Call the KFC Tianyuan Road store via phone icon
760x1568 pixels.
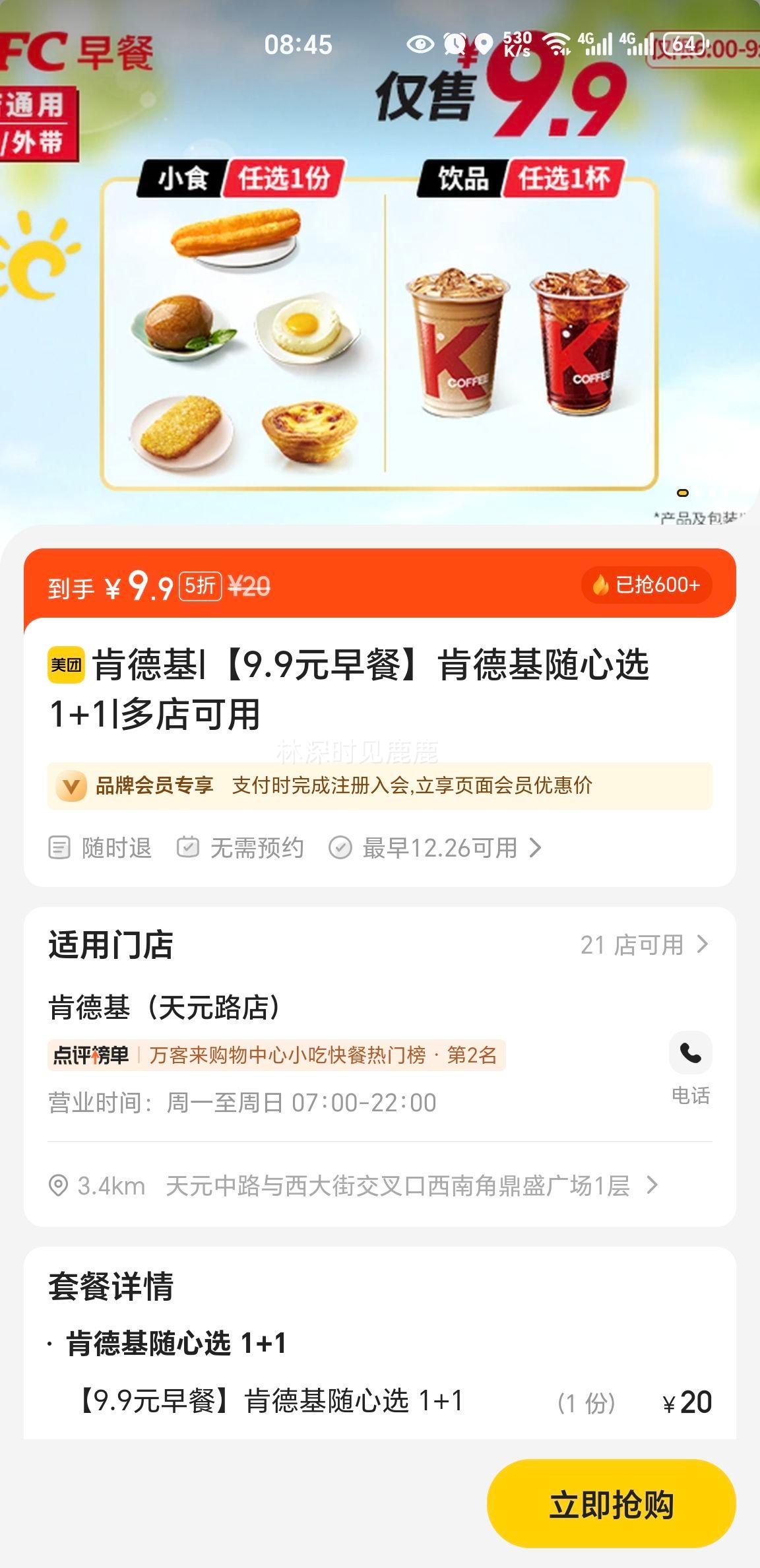click(692, 1054)
